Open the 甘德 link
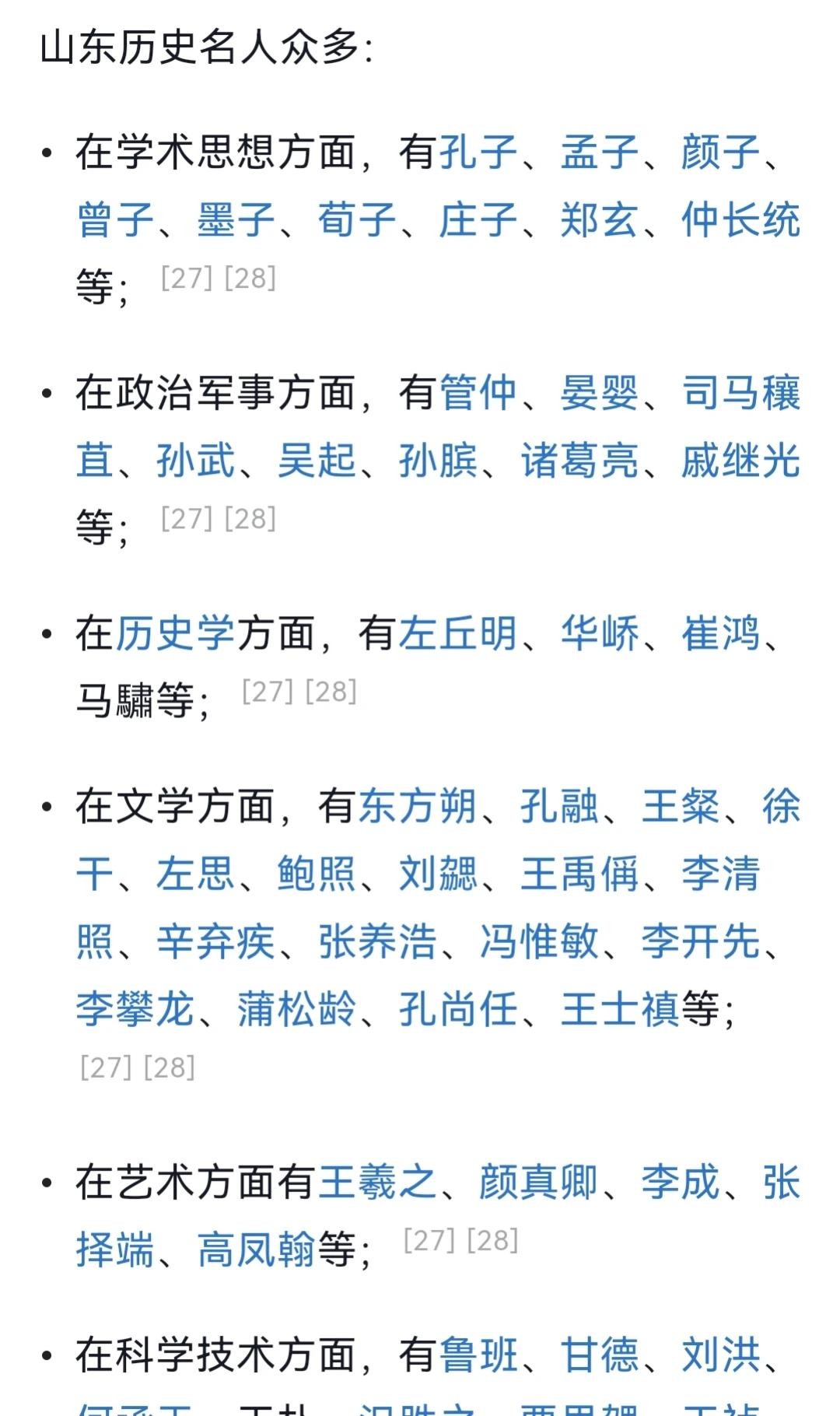 pos(600,1355)
